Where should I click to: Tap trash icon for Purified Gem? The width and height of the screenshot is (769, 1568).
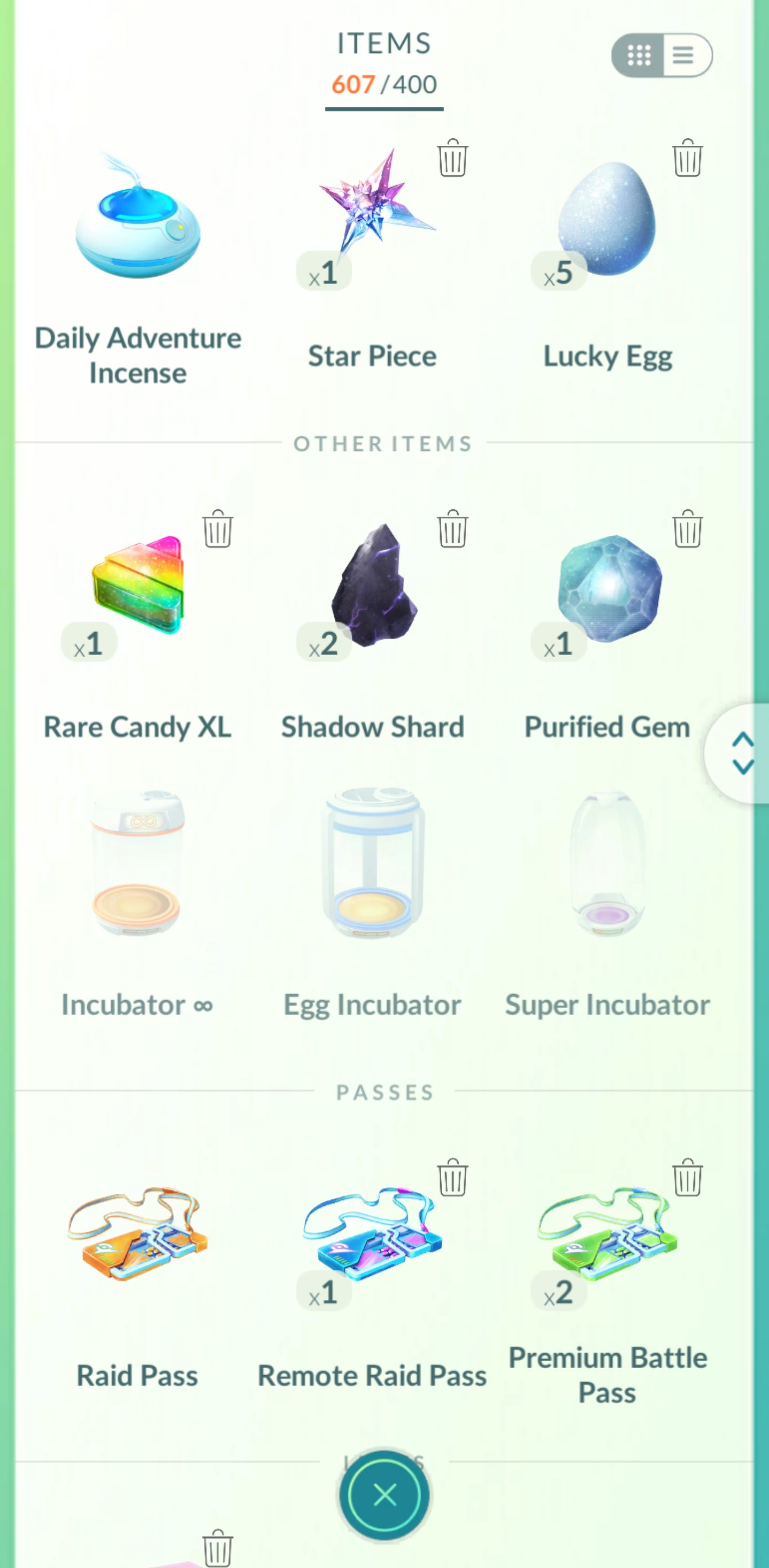(x=687, y=529)
